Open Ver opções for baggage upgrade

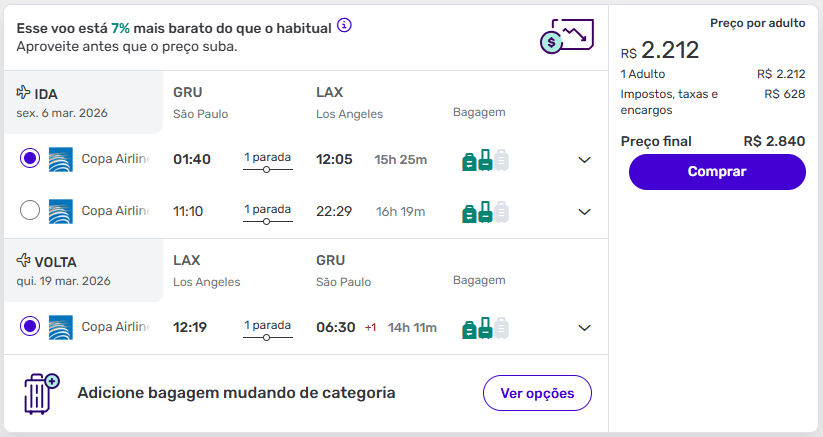537,393
